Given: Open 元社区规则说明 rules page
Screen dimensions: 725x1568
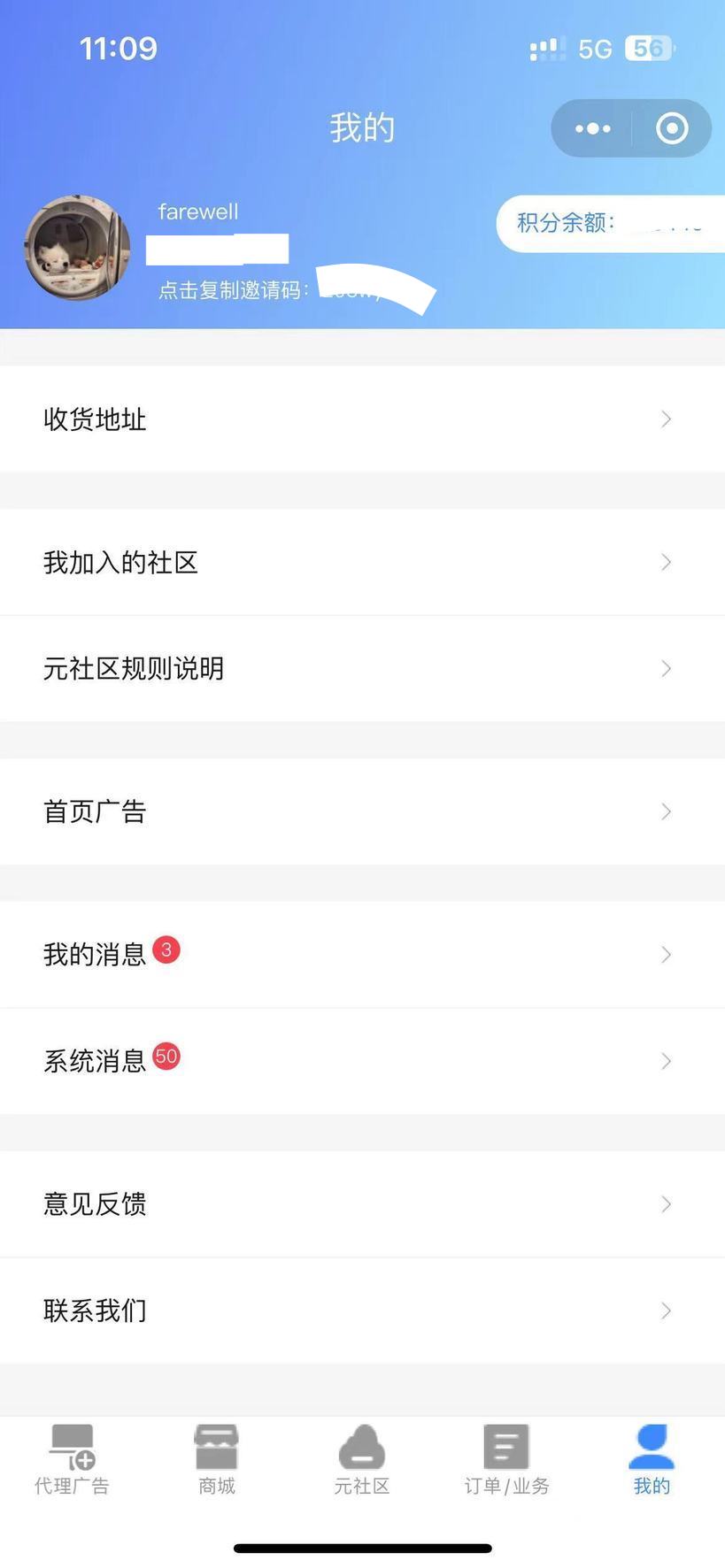Looking at the screenshot, I should pyautogui.click(x=134, y=669).
